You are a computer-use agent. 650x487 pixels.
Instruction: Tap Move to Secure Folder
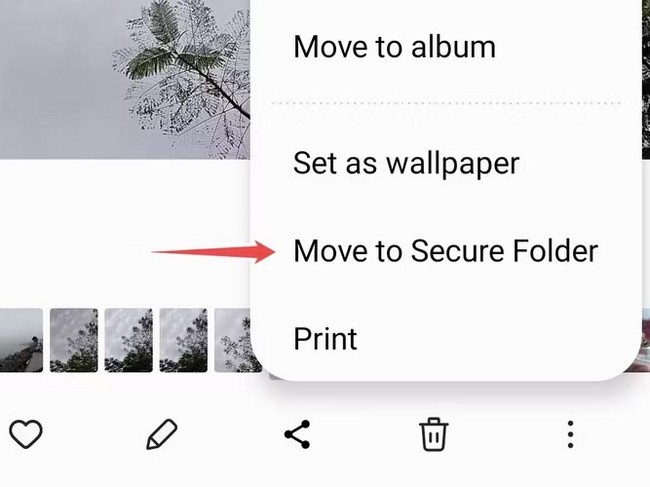point(445,250)
